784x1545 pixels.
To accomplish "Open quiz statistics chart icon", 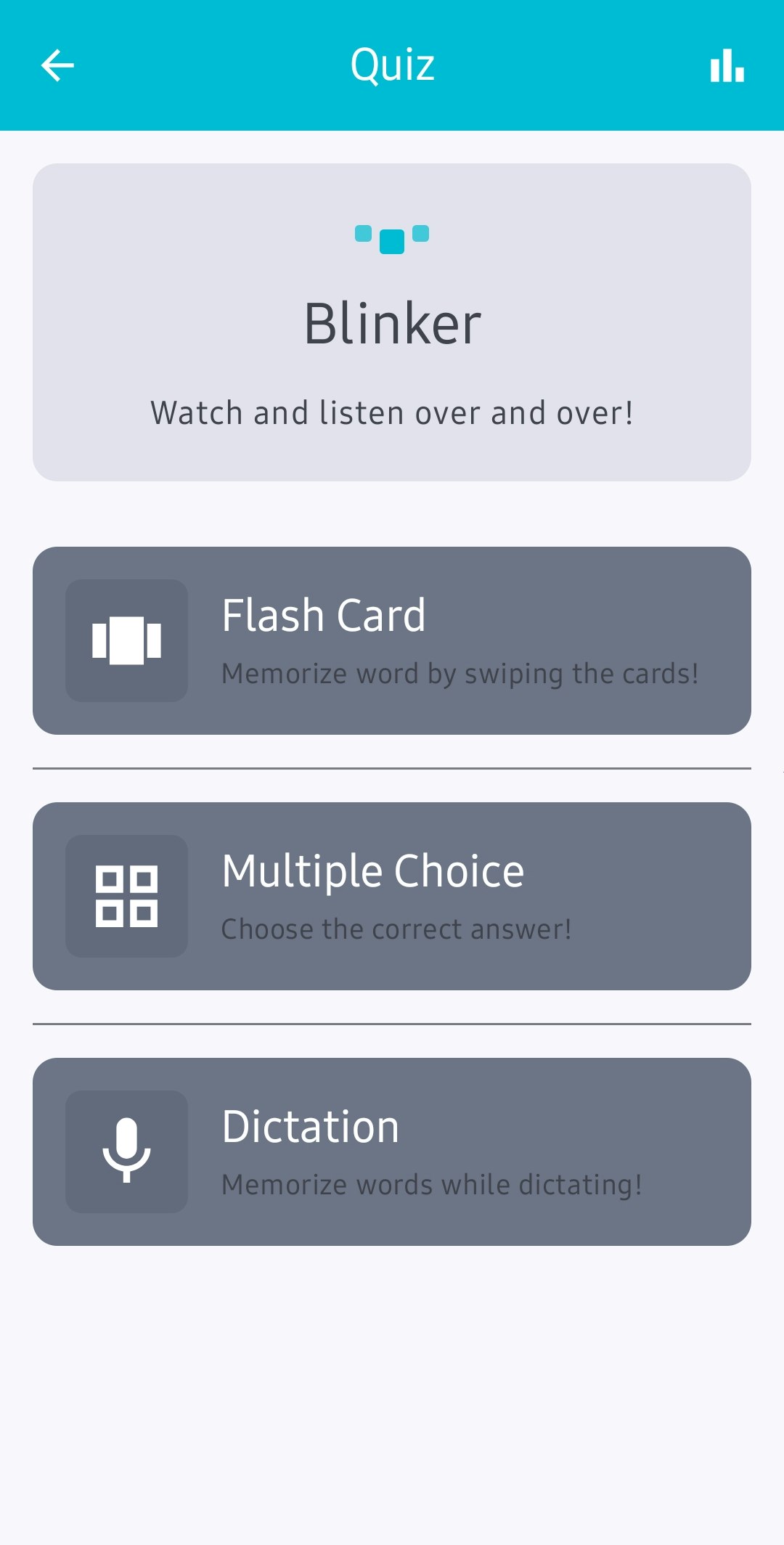I will (x=727, y=65).
